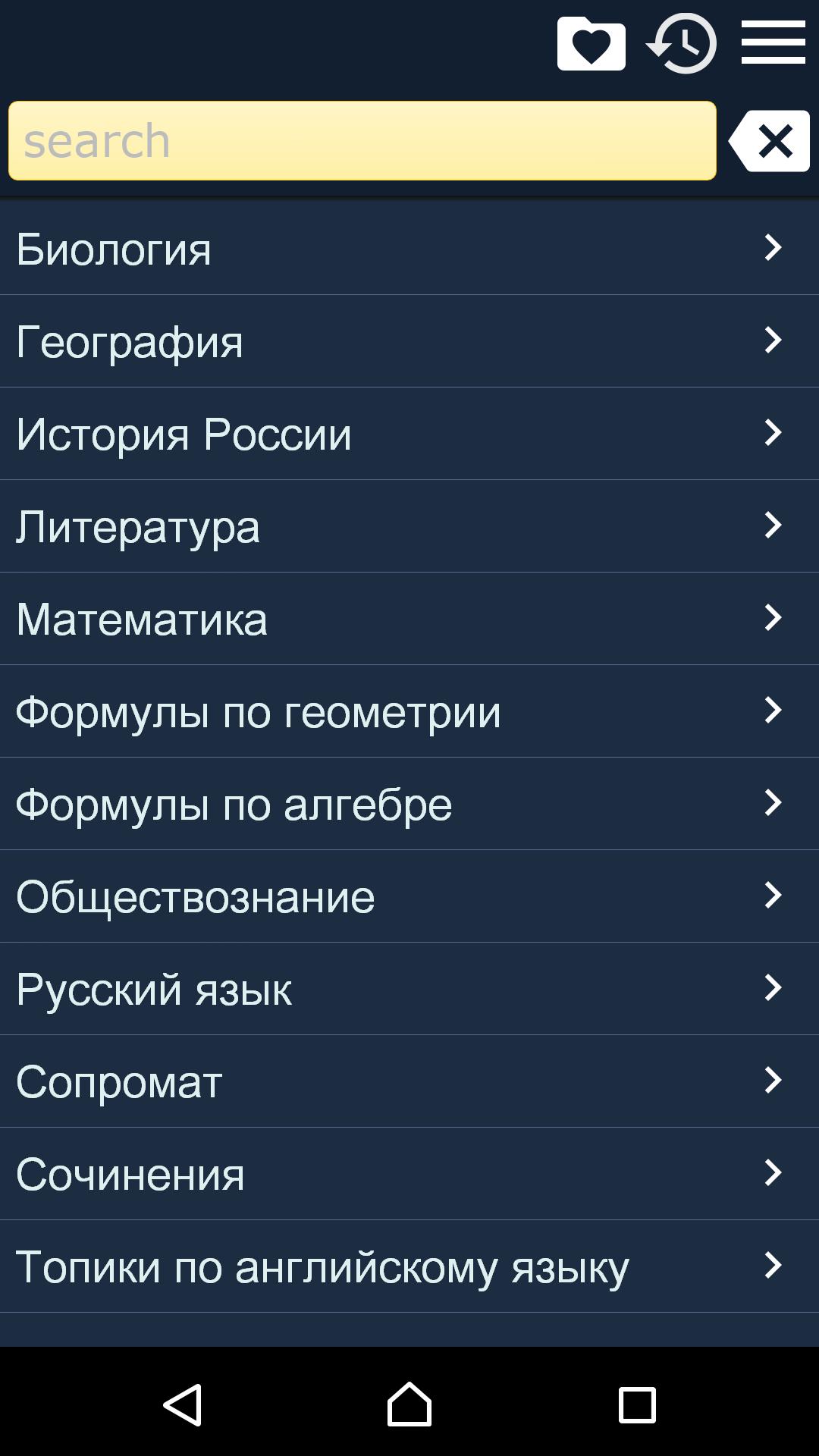Open the Литература category

click(409, 526)
